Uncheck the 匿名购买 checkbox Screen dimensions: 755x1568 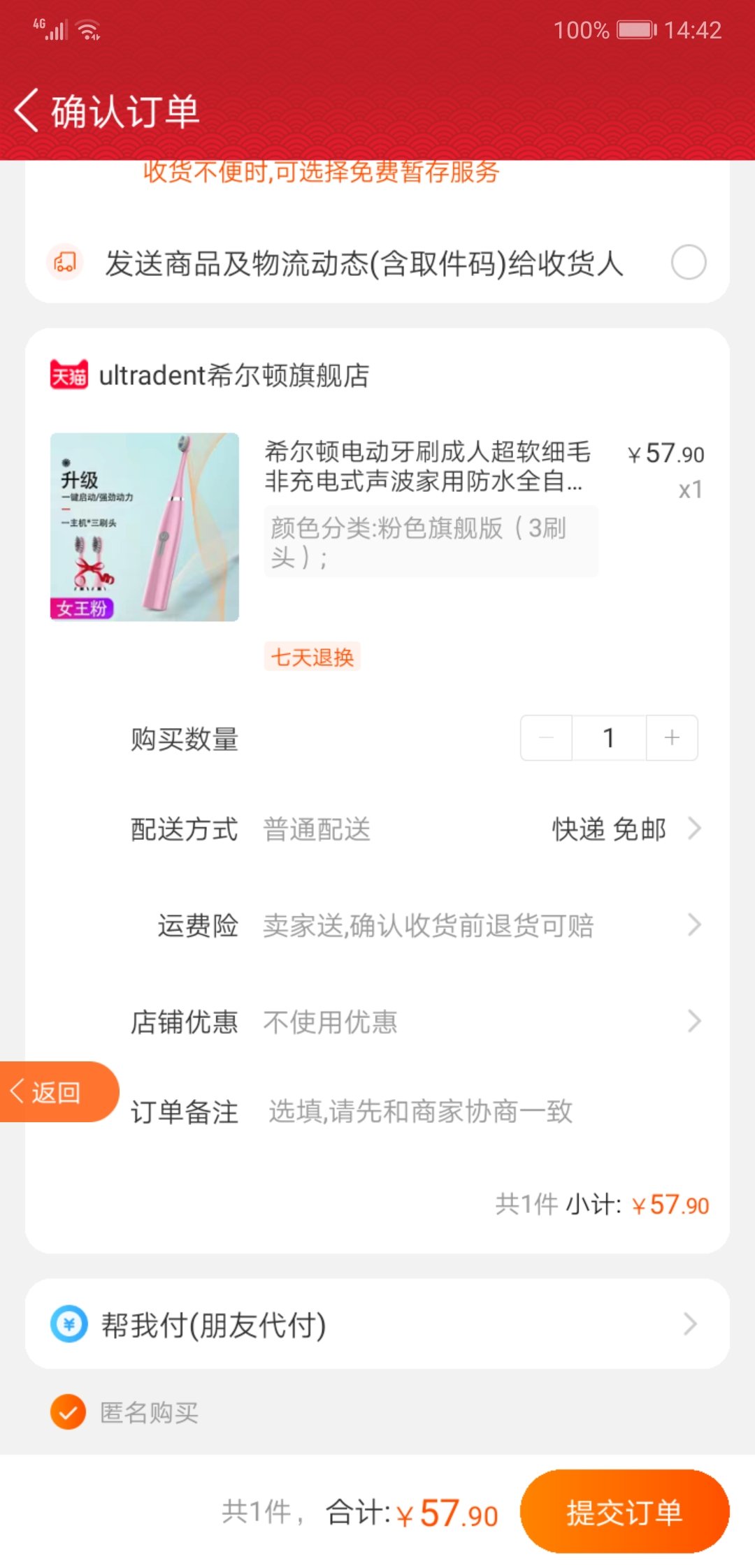pyautogui.click(x=68, y=1411)
